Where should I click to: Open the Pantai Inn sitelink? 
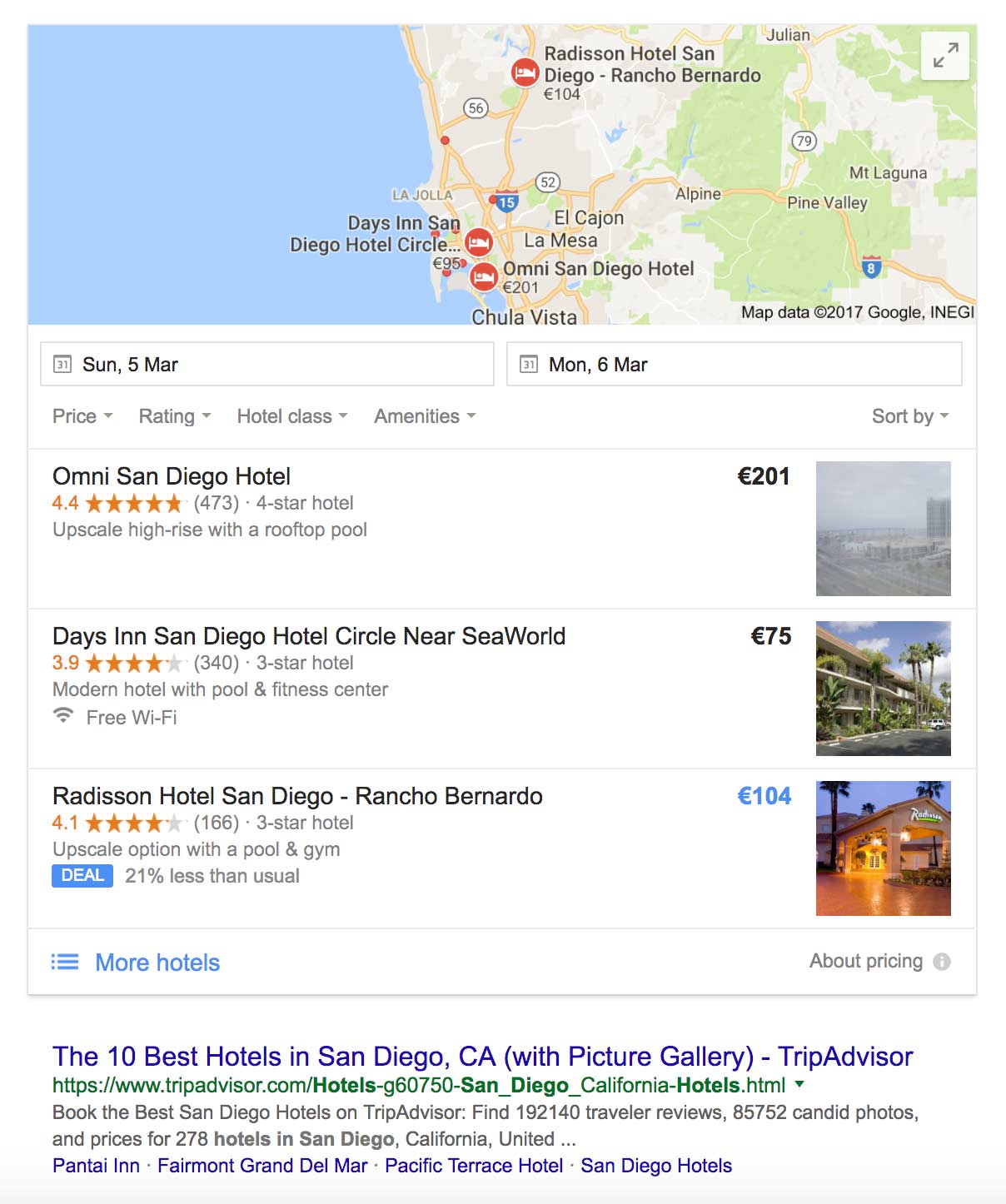(x=96, y=1166)
